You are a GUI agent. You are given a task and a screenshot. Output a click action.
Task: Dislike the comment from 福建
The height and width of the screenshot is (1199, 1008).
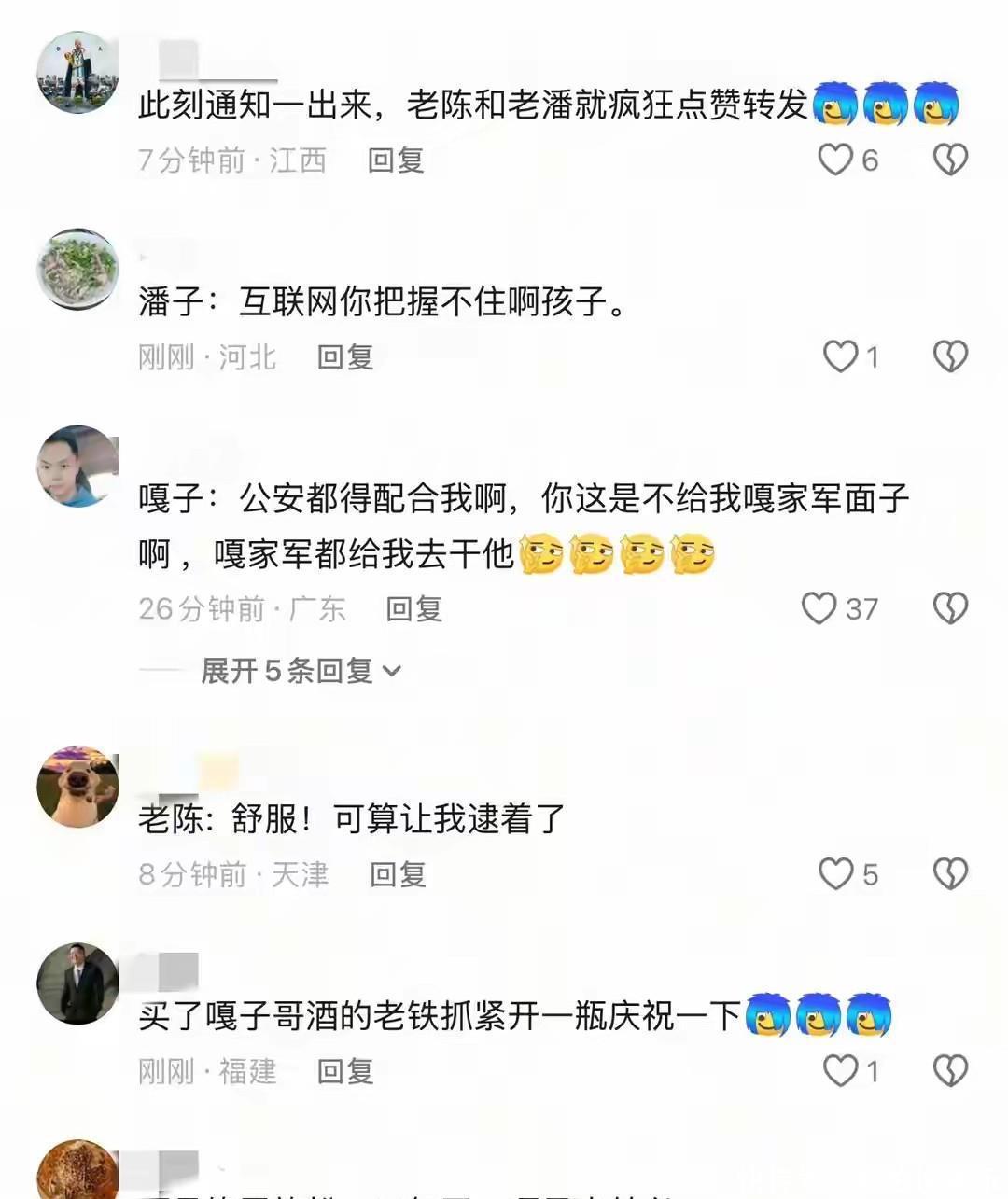pyautogui.click(x=950, y=1070)
